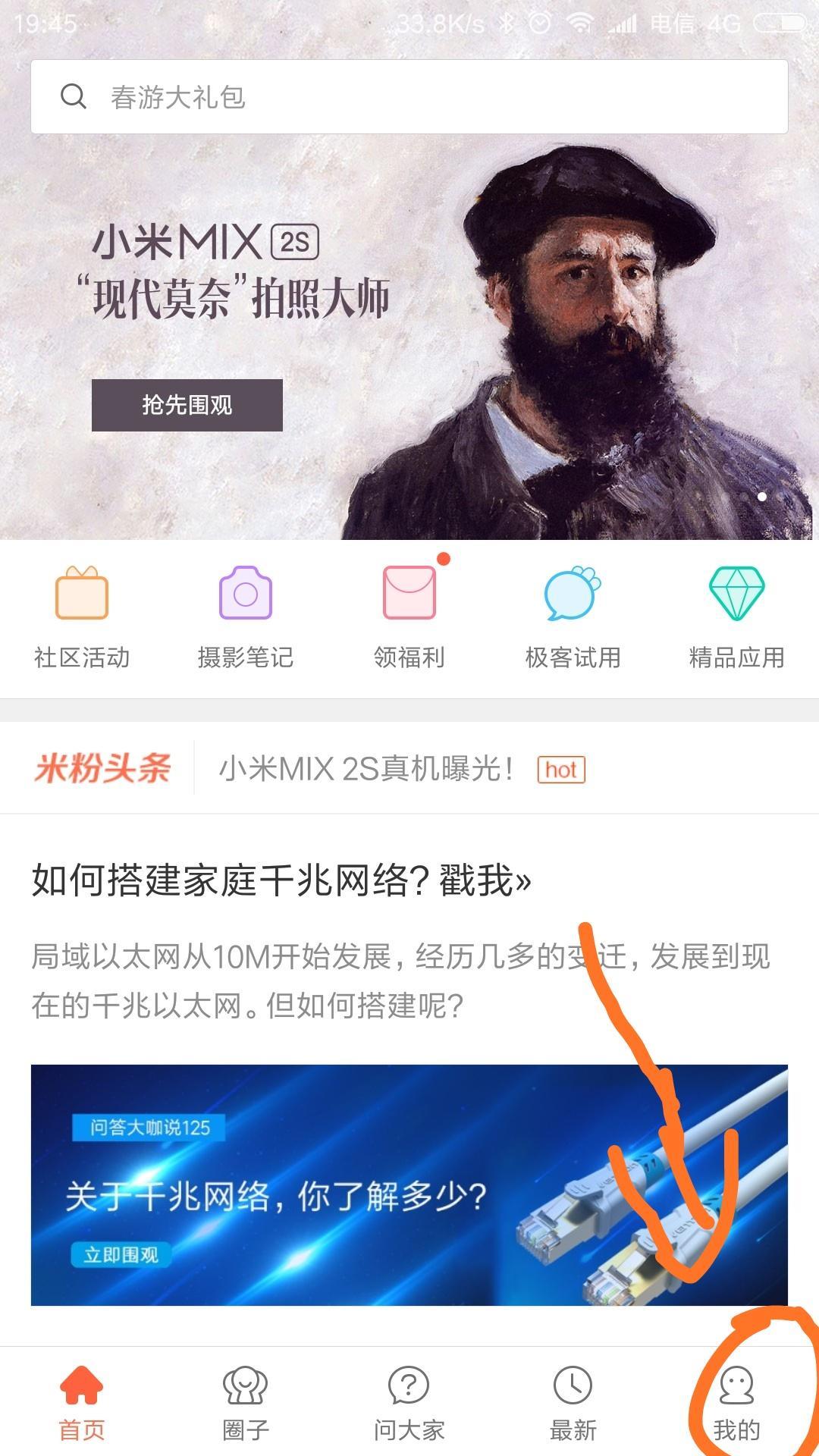Tap the search box 春游大礼包
Image resolution: width=819 pixels, height=1456 pixels.
coord(409,97)
